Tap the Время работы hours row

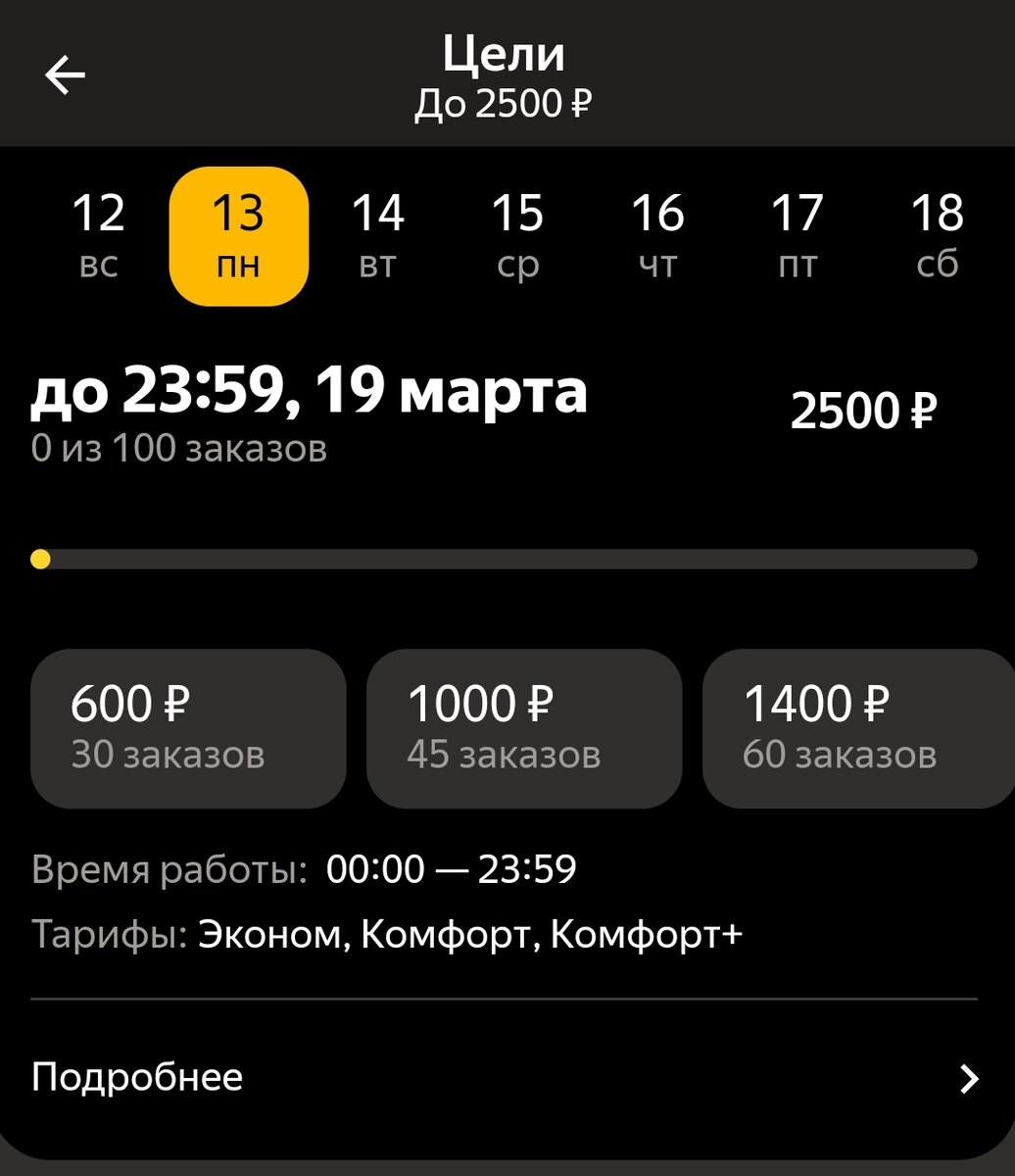[306, 868]
